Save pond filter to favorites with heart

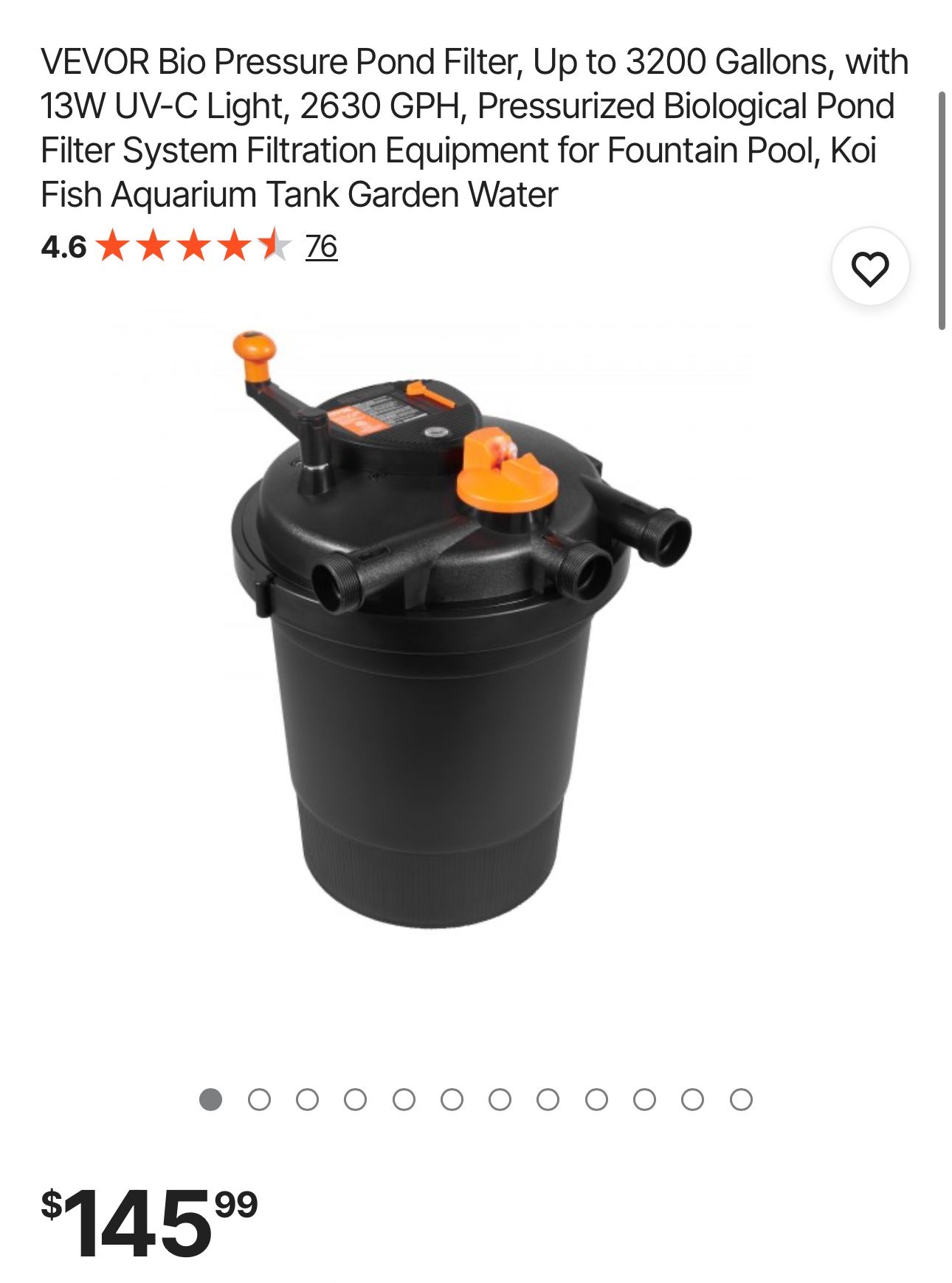[870, 267]
